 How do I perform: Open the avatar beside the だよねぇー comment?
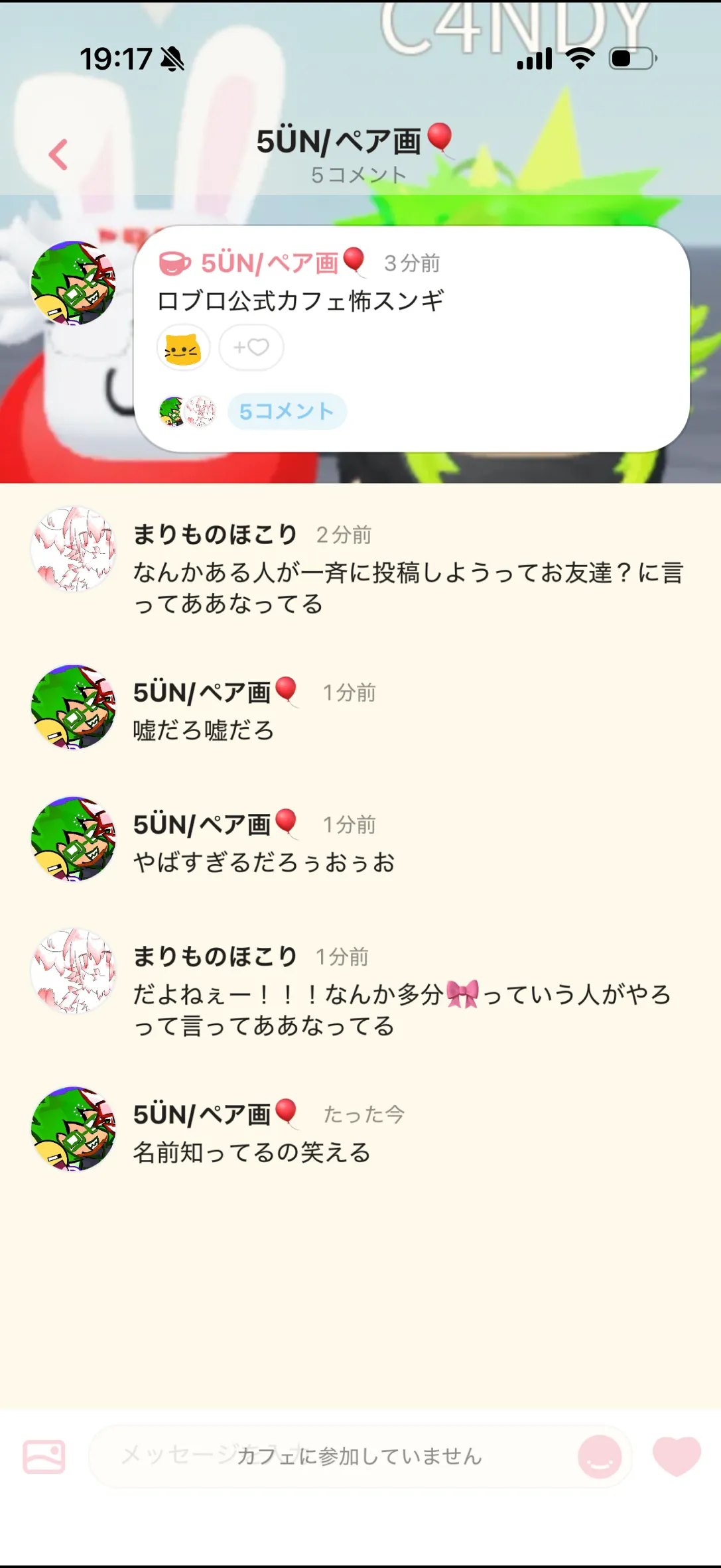[x=74, y=971]
